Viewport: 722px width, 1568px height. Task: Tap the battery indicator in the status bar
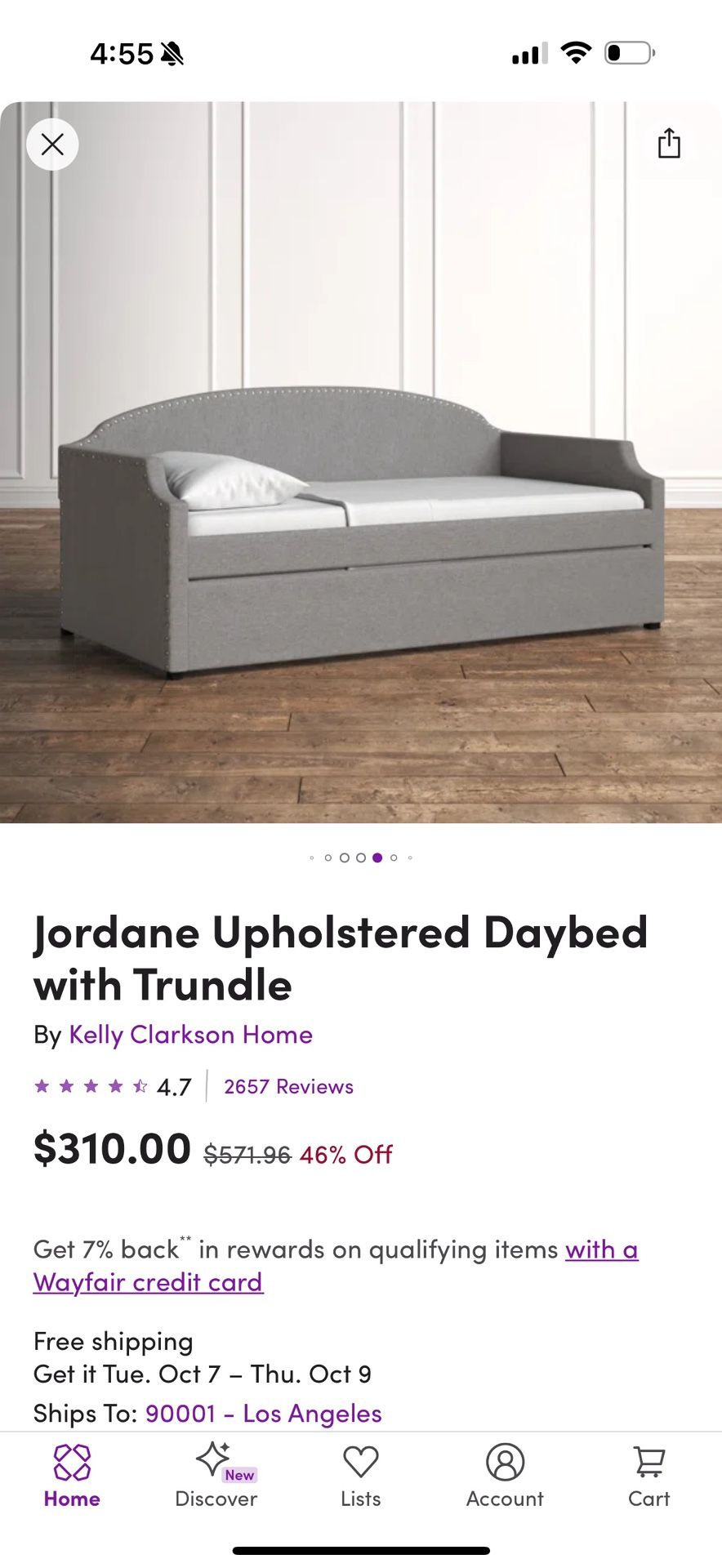630,52
